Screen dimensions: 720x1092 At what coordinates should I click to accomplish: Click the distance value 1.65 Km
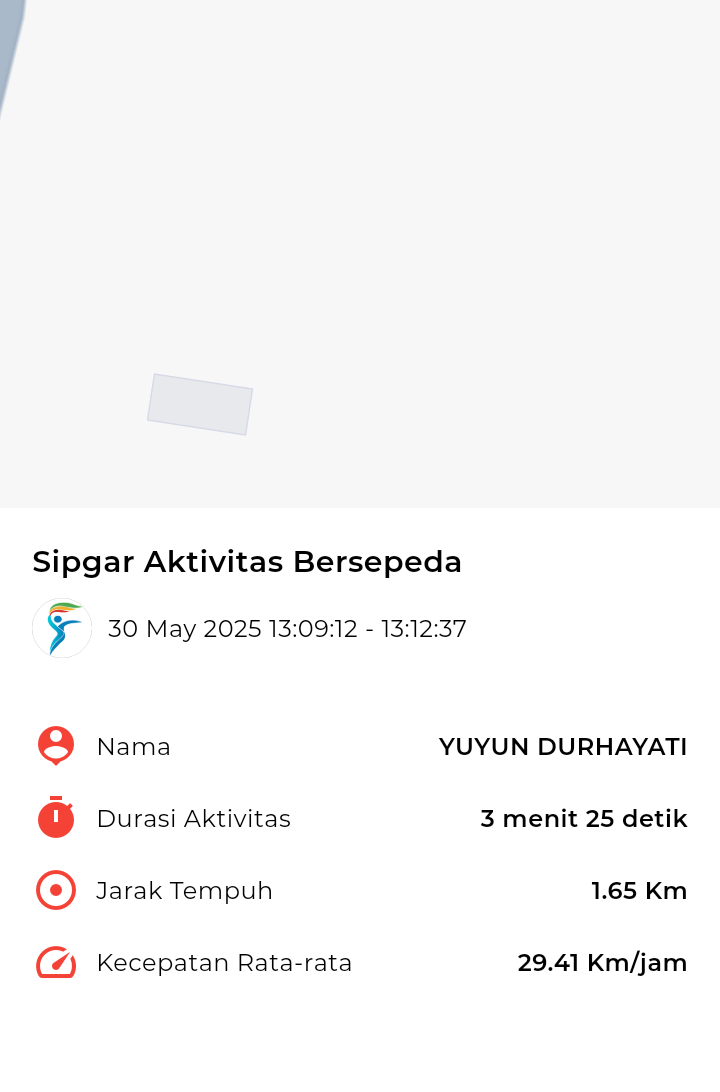click(639, 890)
